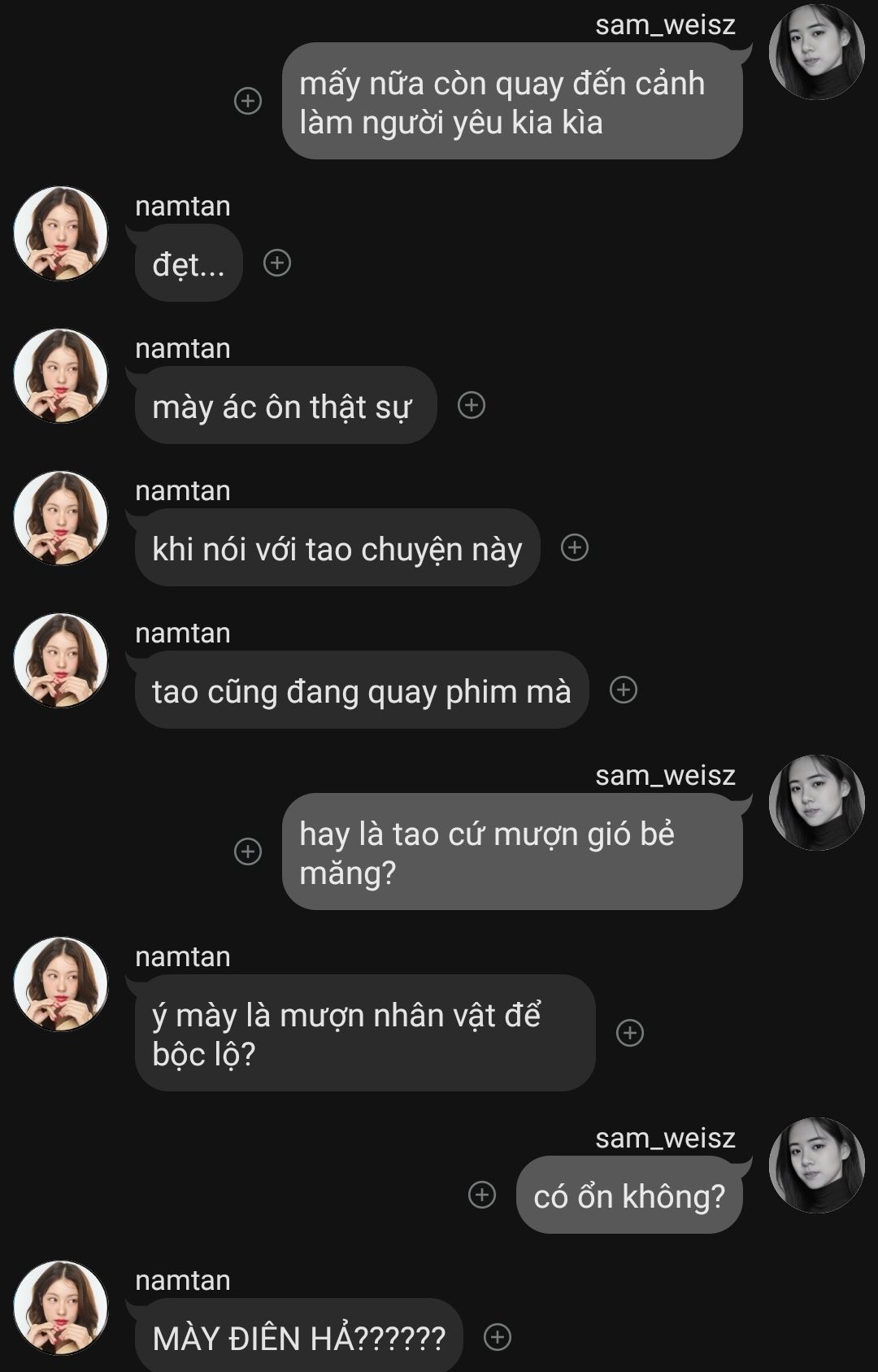Screen dimensions: 878x1372
Task: Open the plus icon beside "tao cũng đang quay phim mà"
Action: pos(624,690)
